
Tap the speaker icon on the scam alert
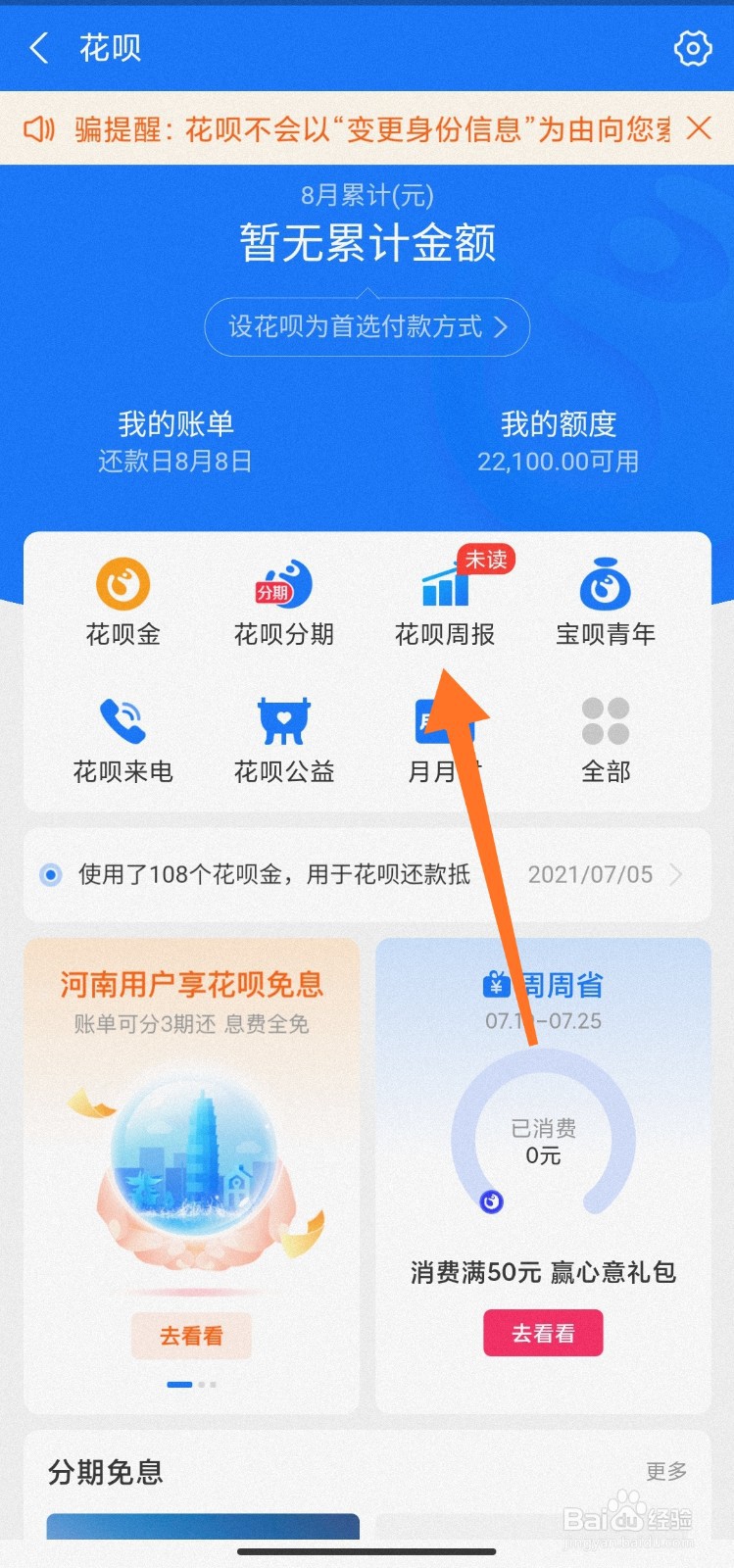pos(37,128)
